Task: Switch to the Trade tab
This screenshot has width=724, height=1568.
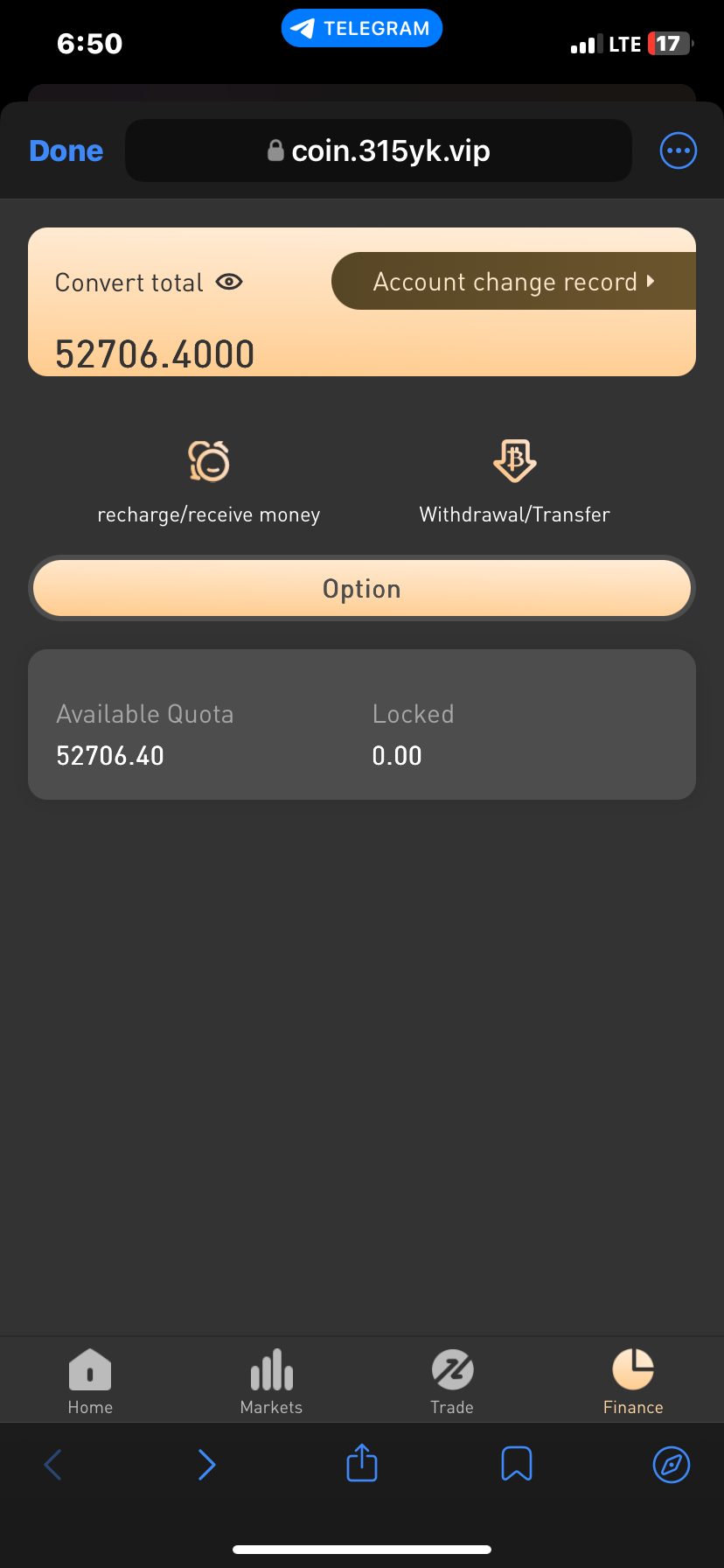Action: (452, 1381)
